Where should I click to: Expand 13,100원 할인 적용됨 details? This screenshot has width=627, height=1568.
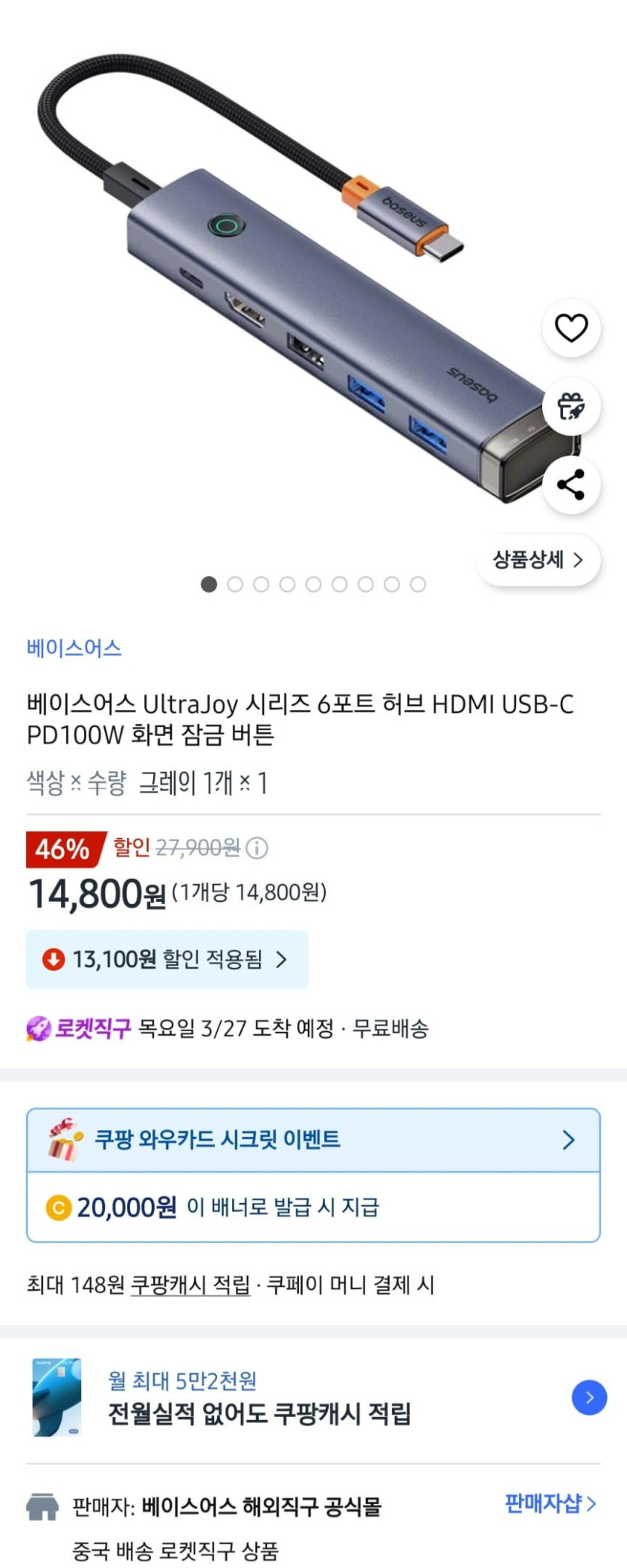coord(167,959)
